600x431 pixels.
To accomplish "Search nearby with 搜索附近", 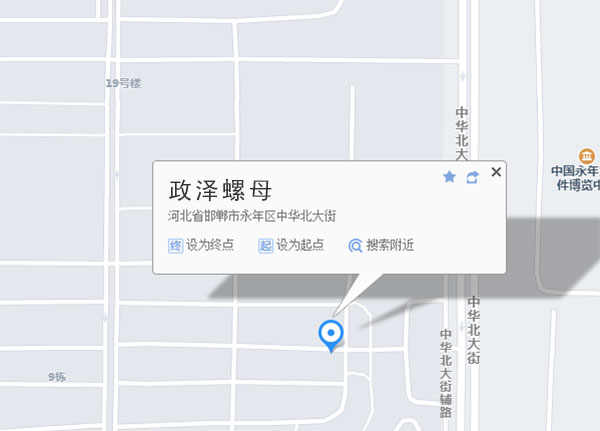I will point(381,245).
